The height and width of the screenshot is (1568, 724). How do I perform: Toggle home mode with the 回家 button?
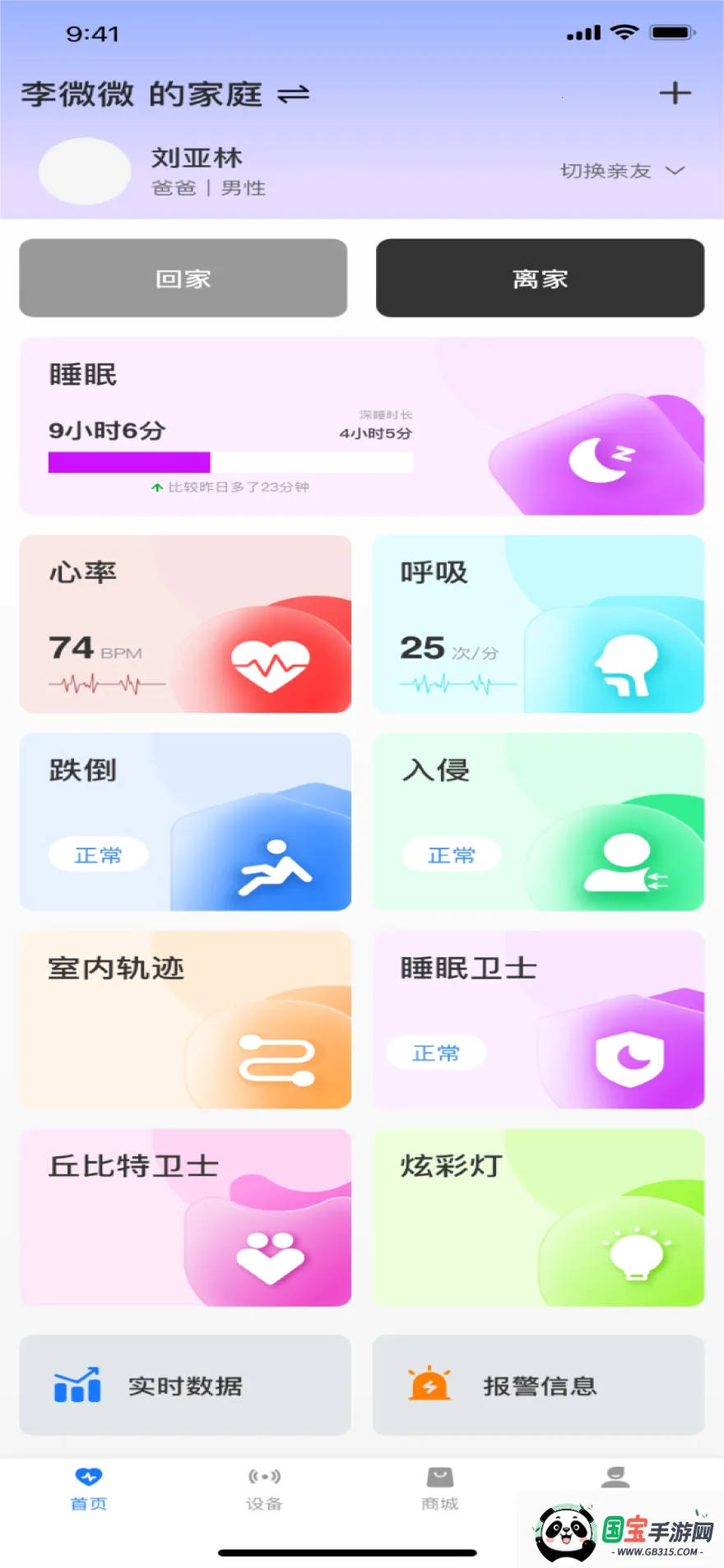(x=183, y=278)
